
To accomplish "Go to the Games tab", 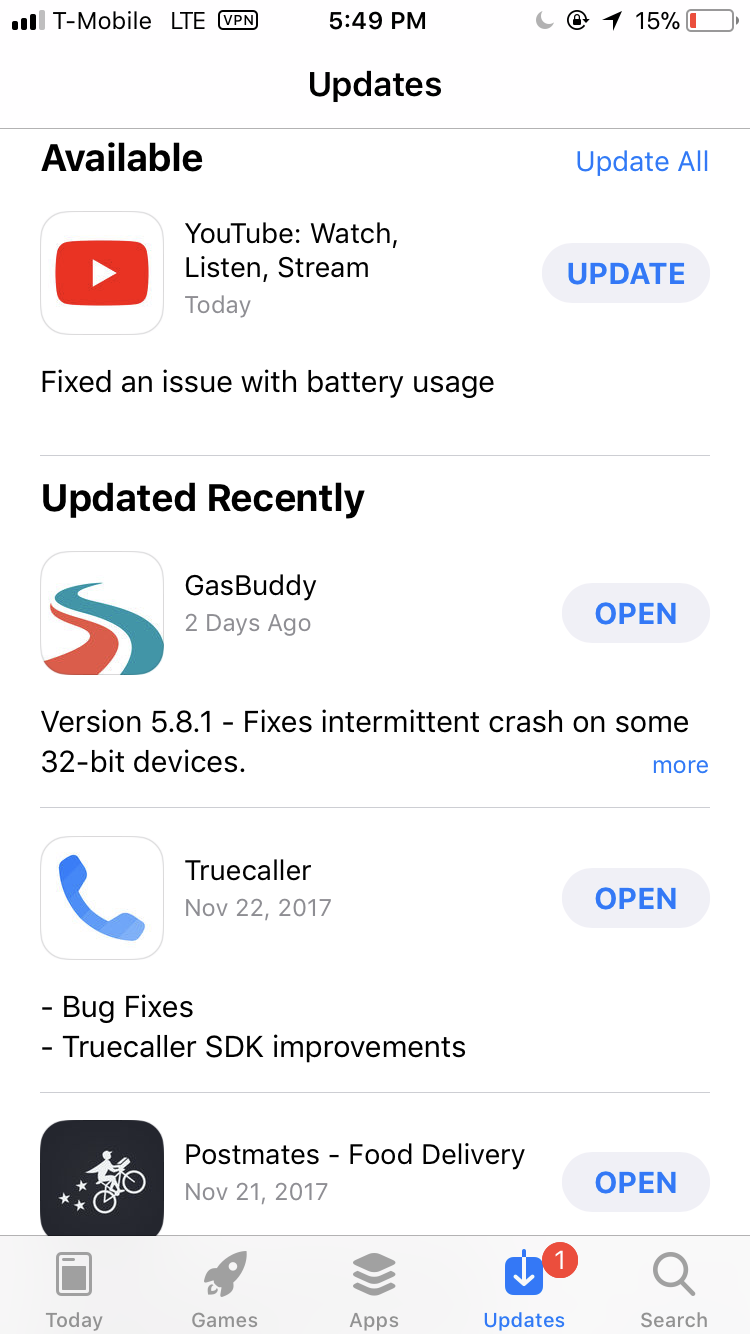I will click(225, 1290).
